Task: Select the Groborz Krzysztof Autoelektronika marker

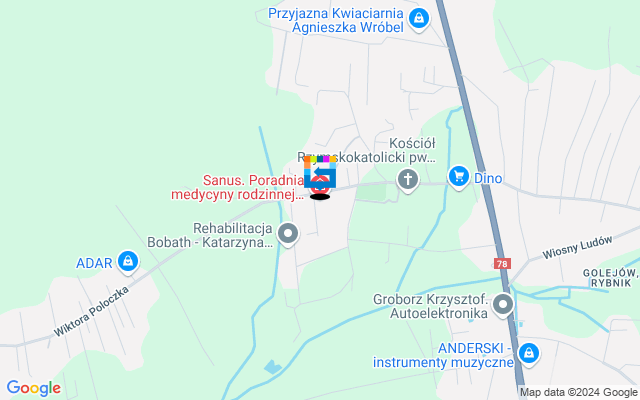Action: (x=503, y=303)
